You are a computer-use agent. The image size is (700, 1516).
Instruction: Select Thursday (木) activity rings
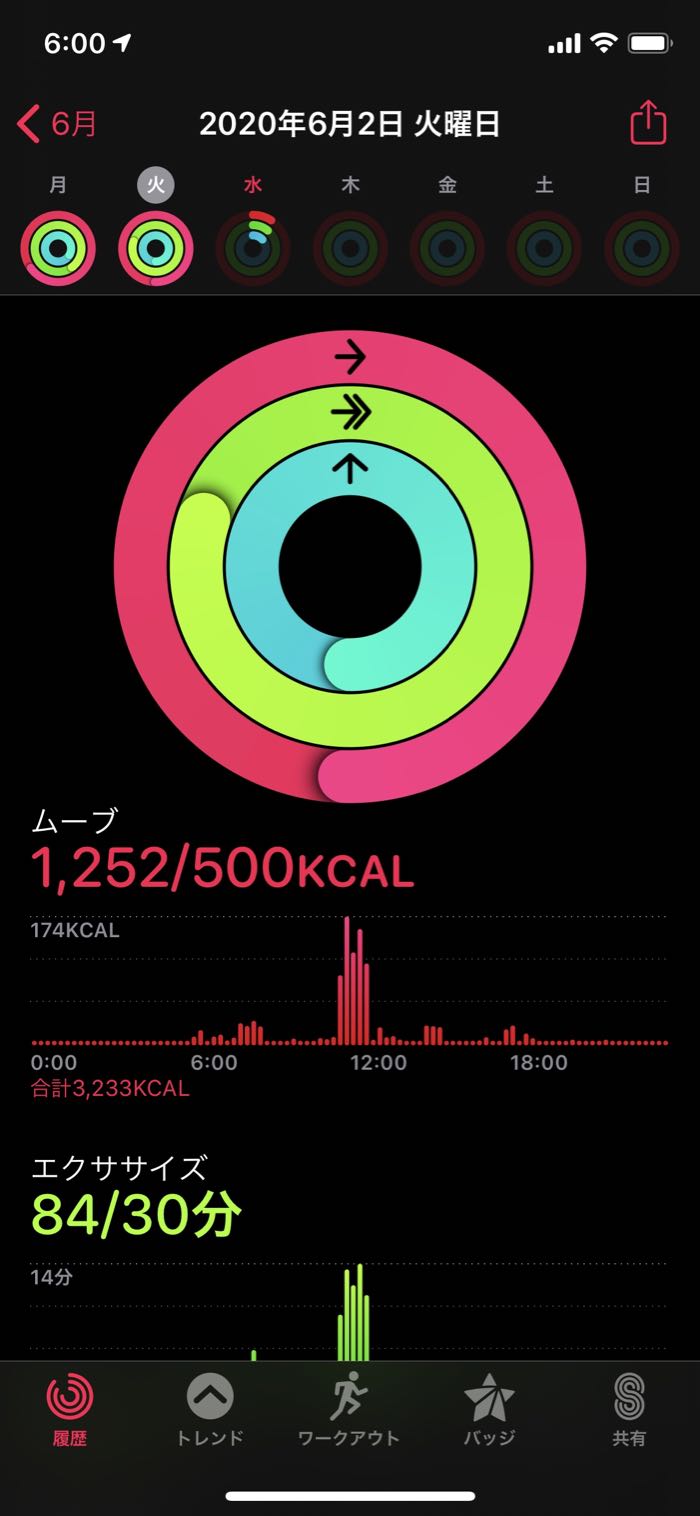point(350,248)
